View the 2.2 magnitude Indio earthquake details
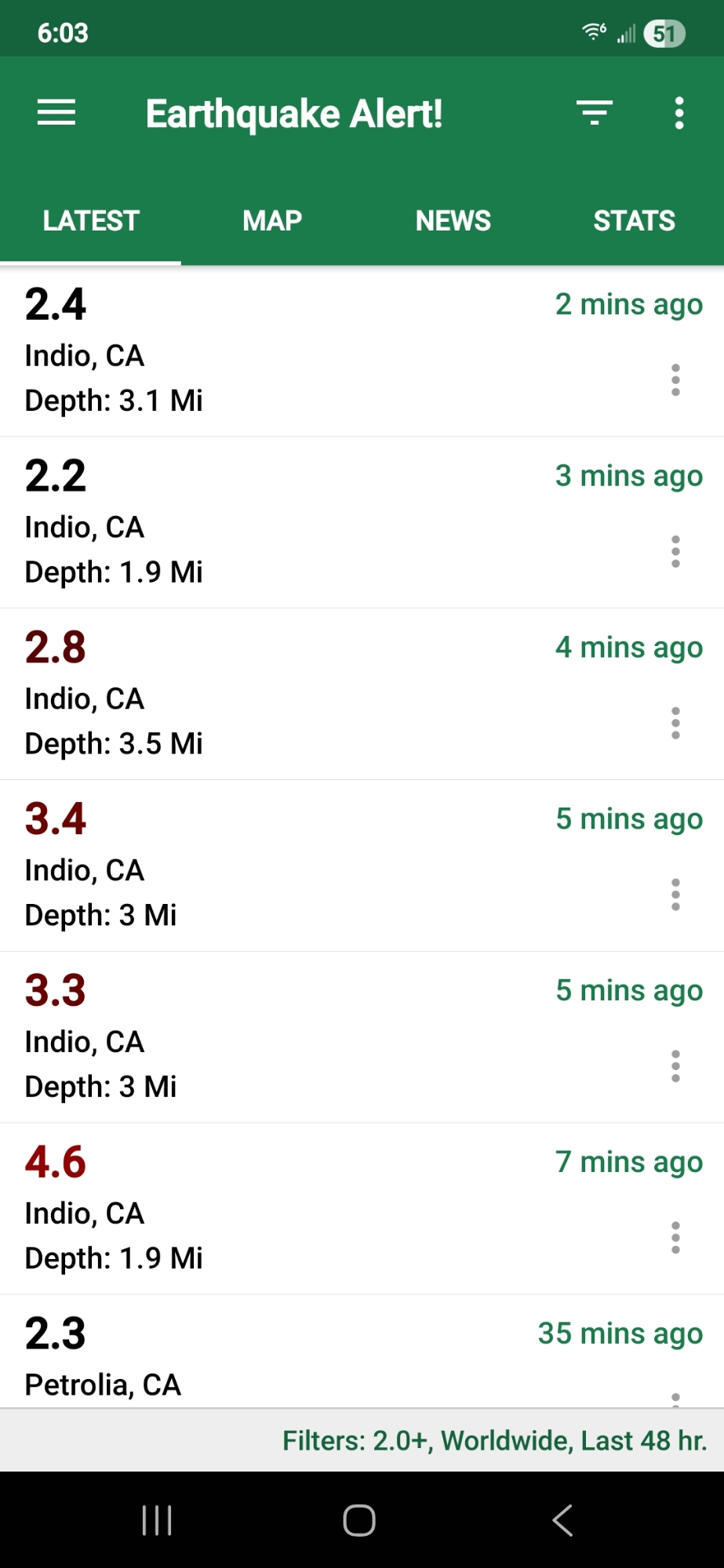Viewport: 724px width, 1568px height. coord(314,523)
